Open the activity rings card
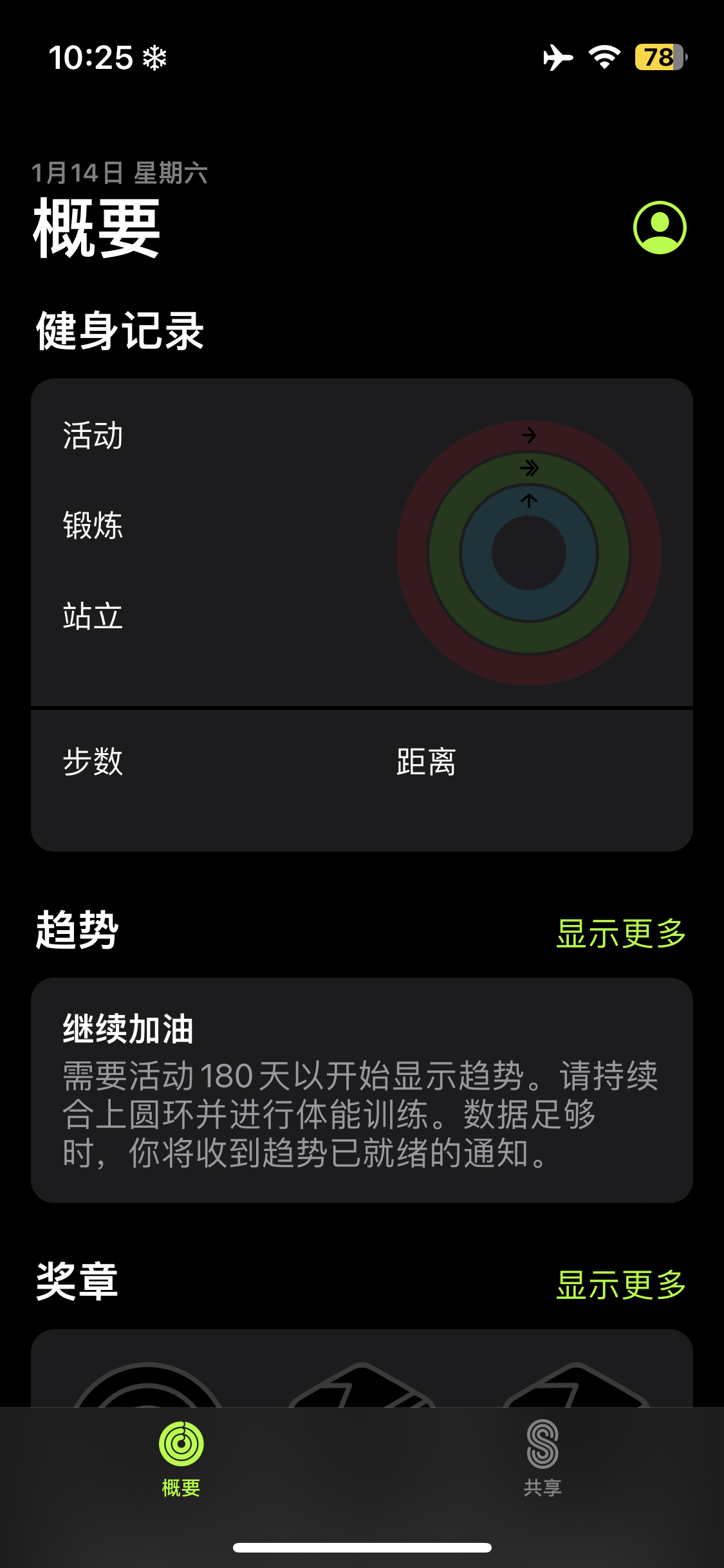724x1568 pixels. (x=361, y=542)
